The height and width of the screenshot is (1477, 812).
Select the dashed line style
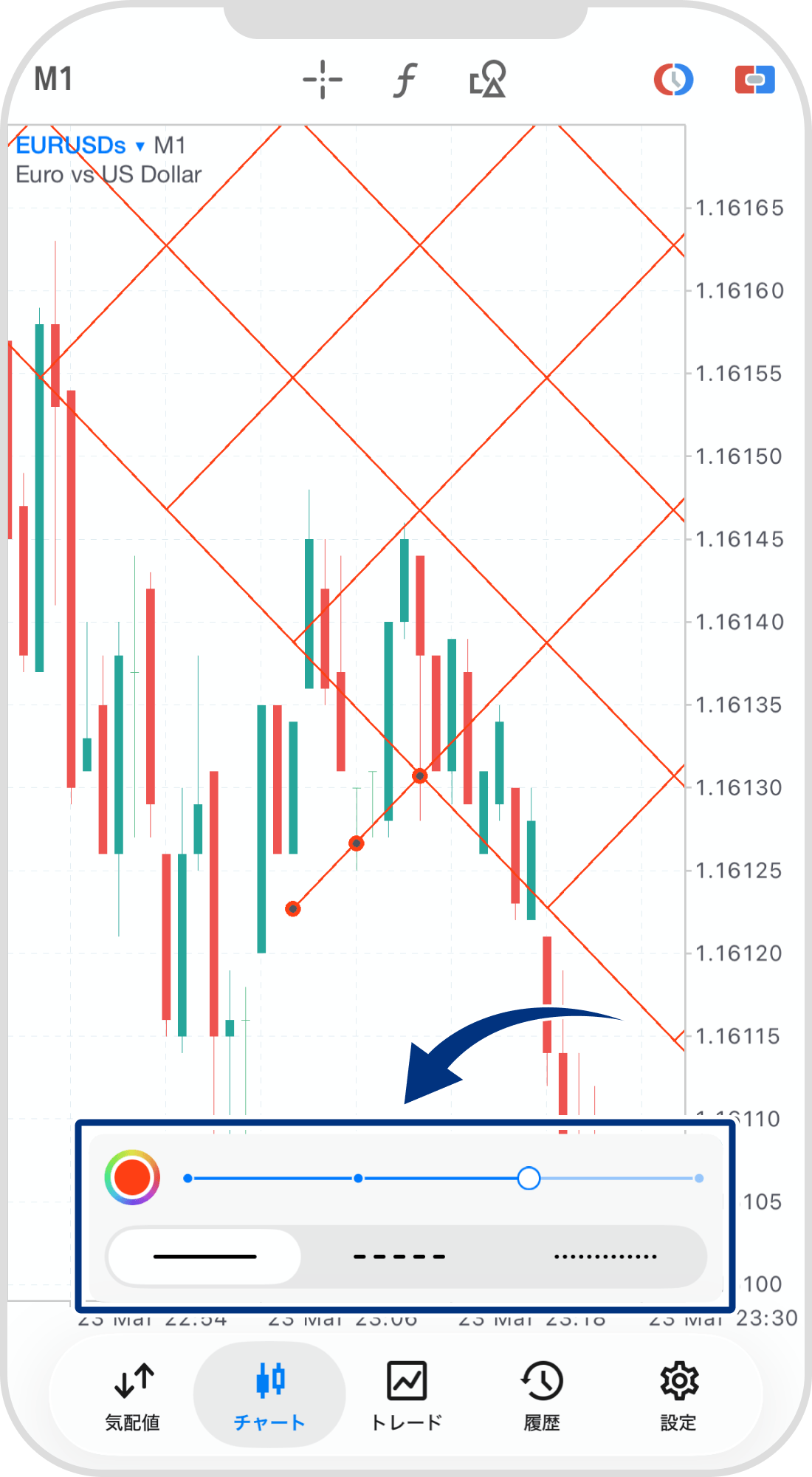click(x=399, y=1256)
